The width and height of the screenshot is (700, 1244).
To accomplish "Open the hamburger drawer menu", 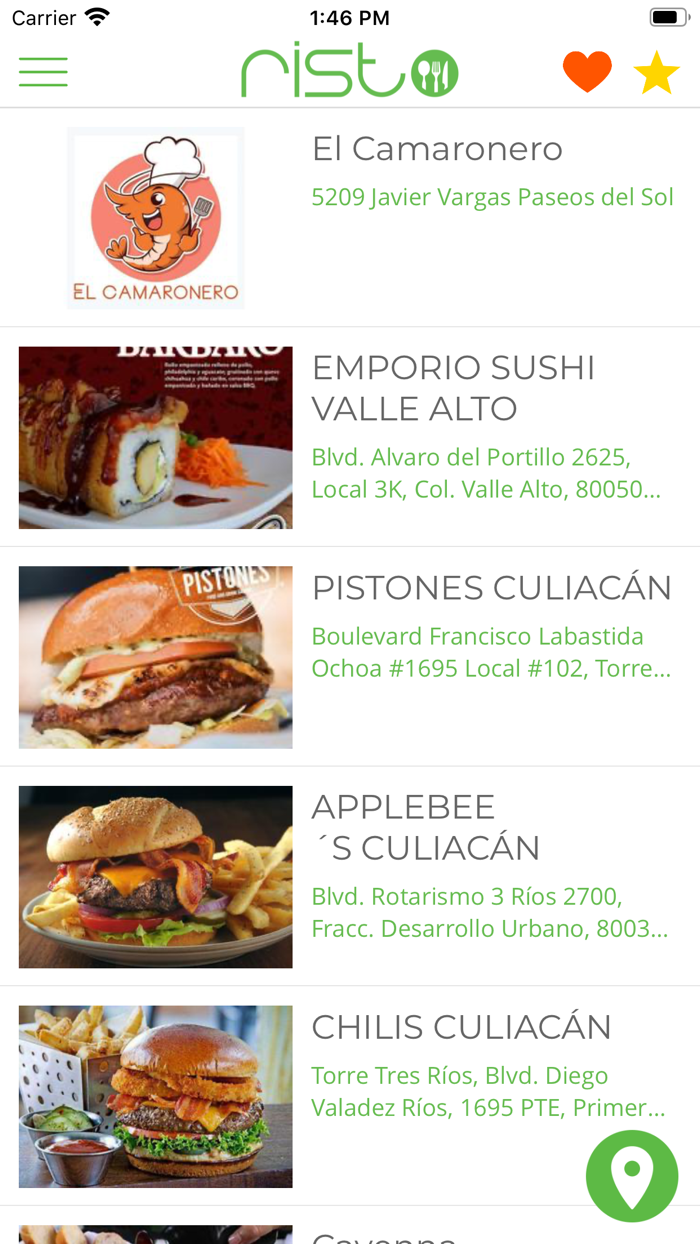I will pyautogui.click(x=43, y=72).
